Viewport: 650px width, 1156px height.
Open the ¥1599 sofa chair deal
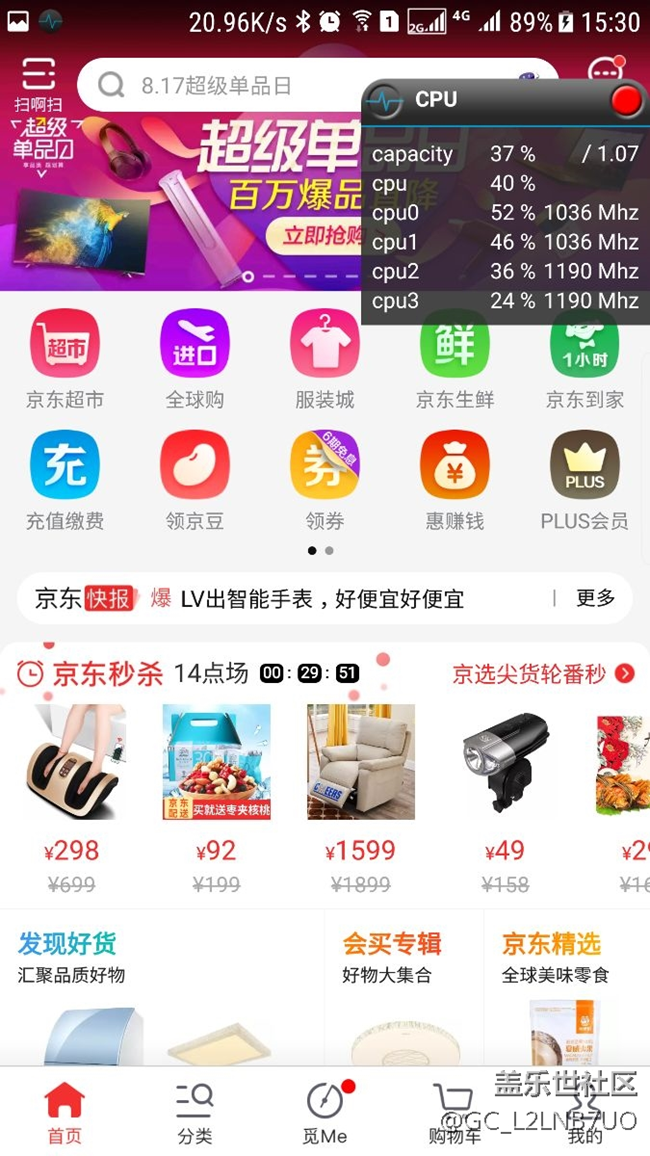[x=360, y=798]
